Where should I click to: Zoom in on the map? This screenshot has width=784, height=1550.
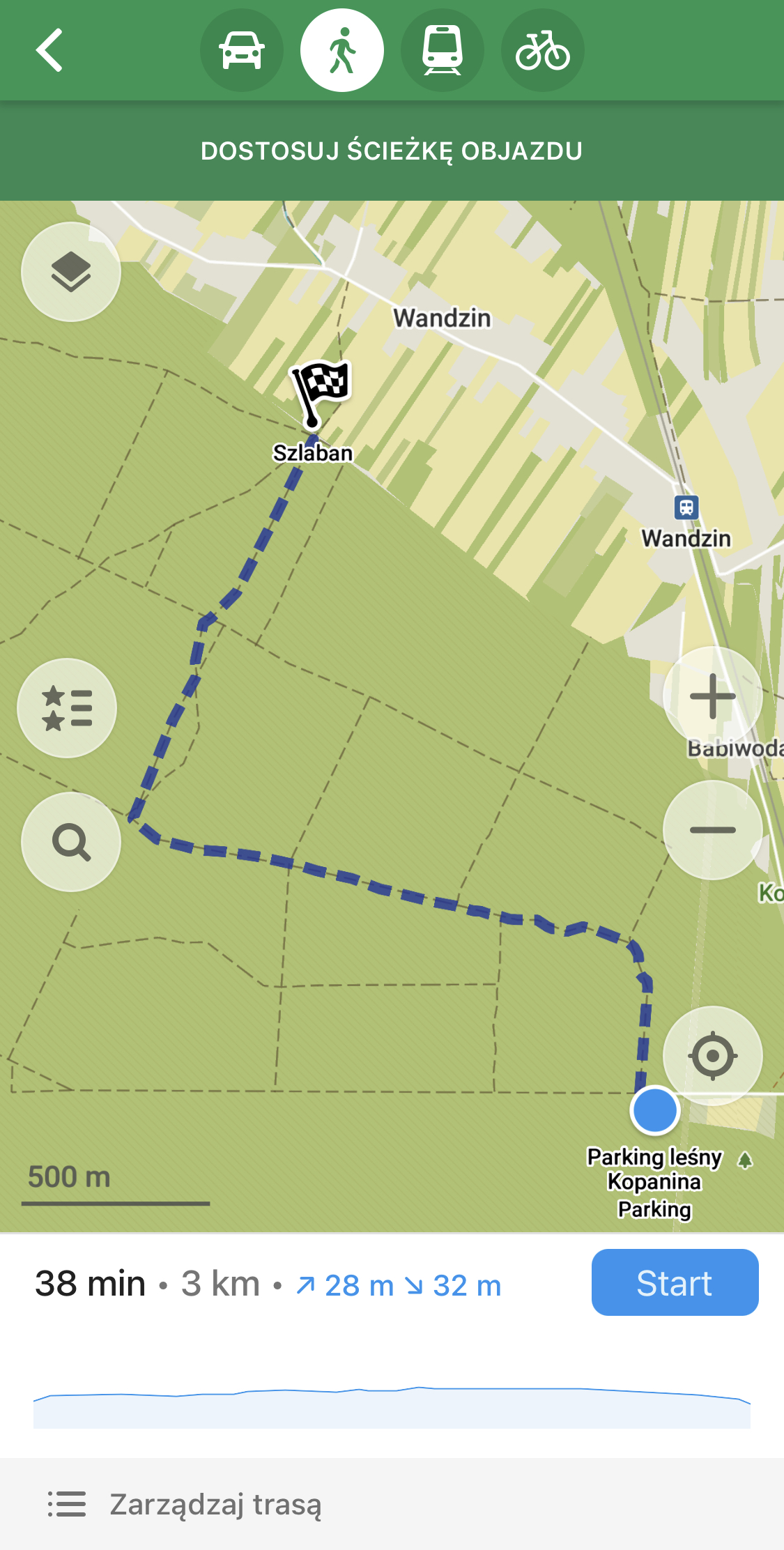click(x=712, y=696)
